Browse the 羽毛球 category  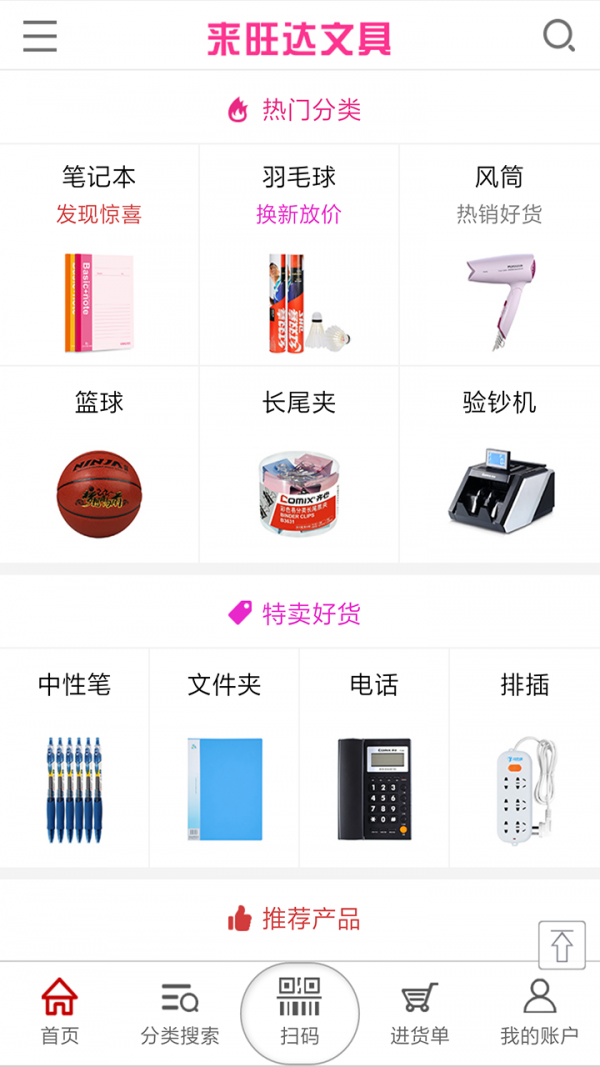point(299,255)
